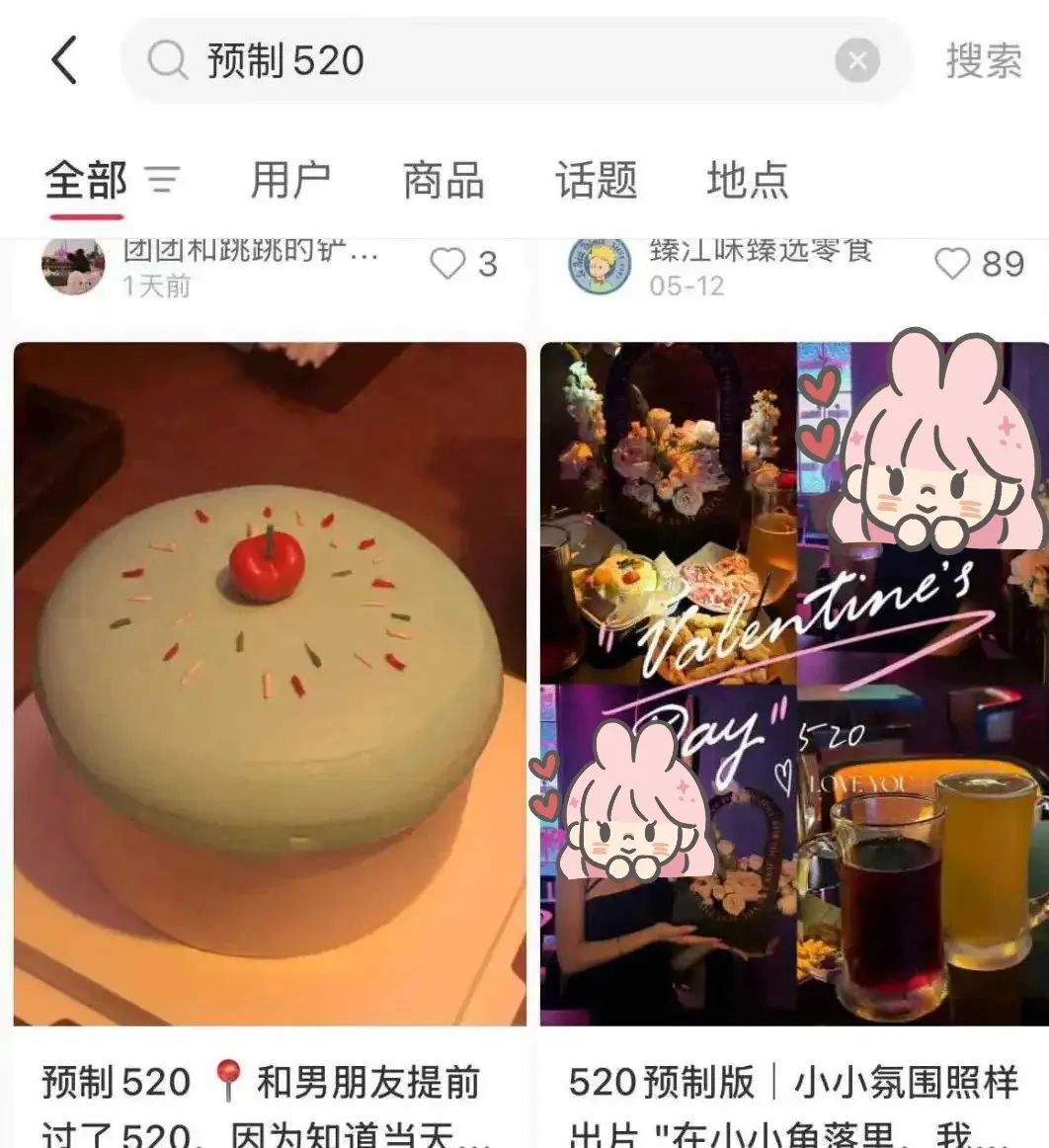Switch to the 地点 tab
Image resolution: width=1049 pixels, height=1148 pixels.
pos(748,181)
